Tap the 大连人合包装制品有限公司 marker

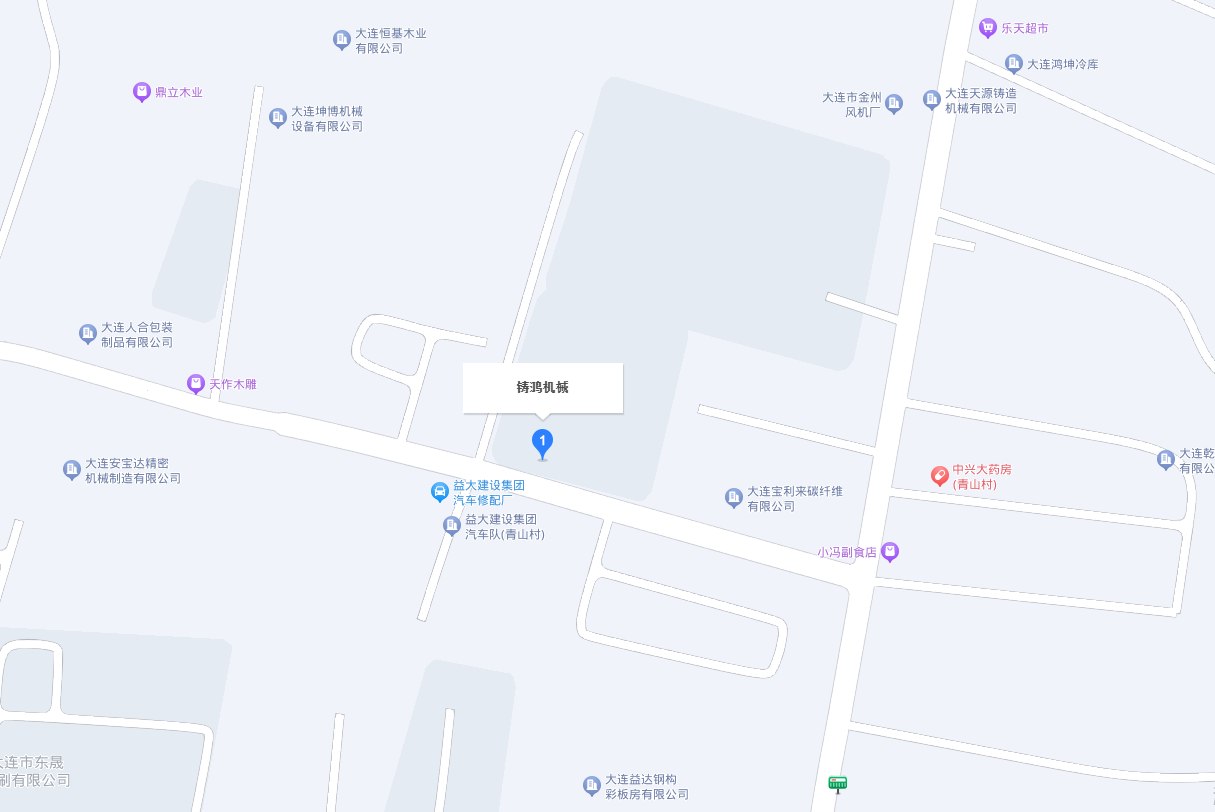click(88, 333)
